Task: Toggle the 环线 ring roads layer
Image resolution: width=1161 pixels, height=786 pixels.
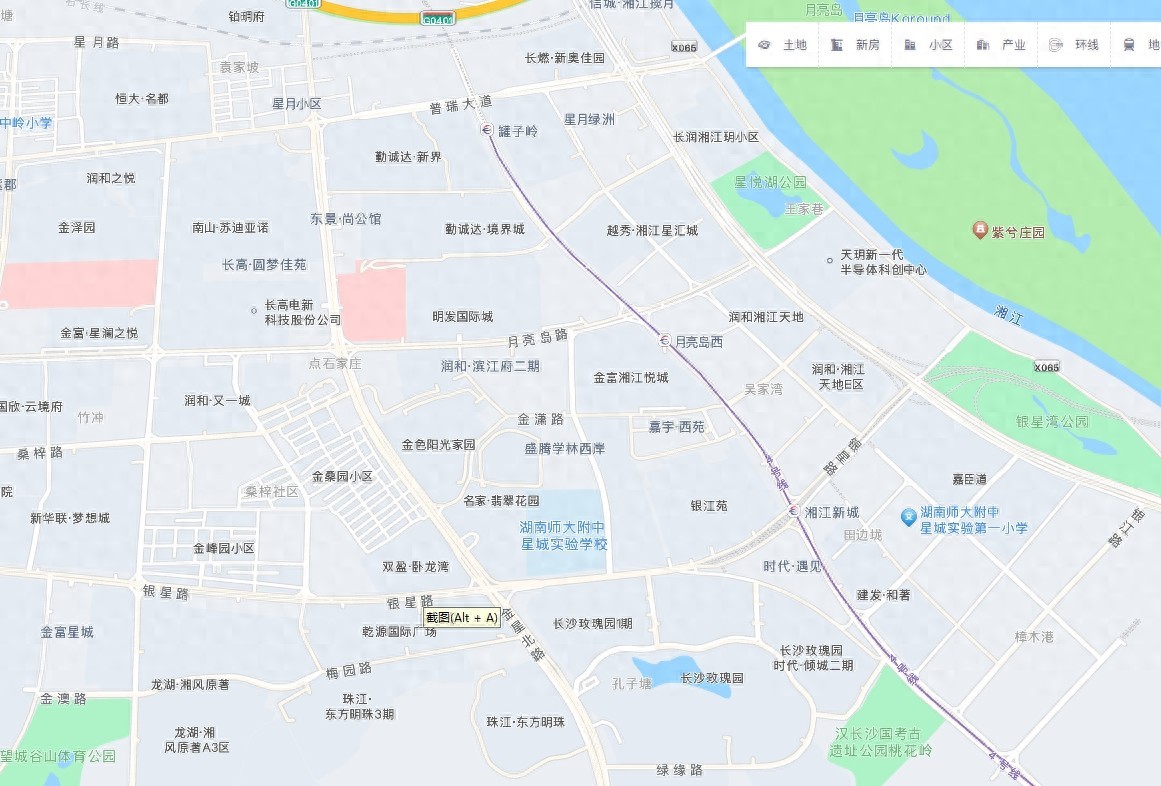Action: click(x=1074, y=45)
